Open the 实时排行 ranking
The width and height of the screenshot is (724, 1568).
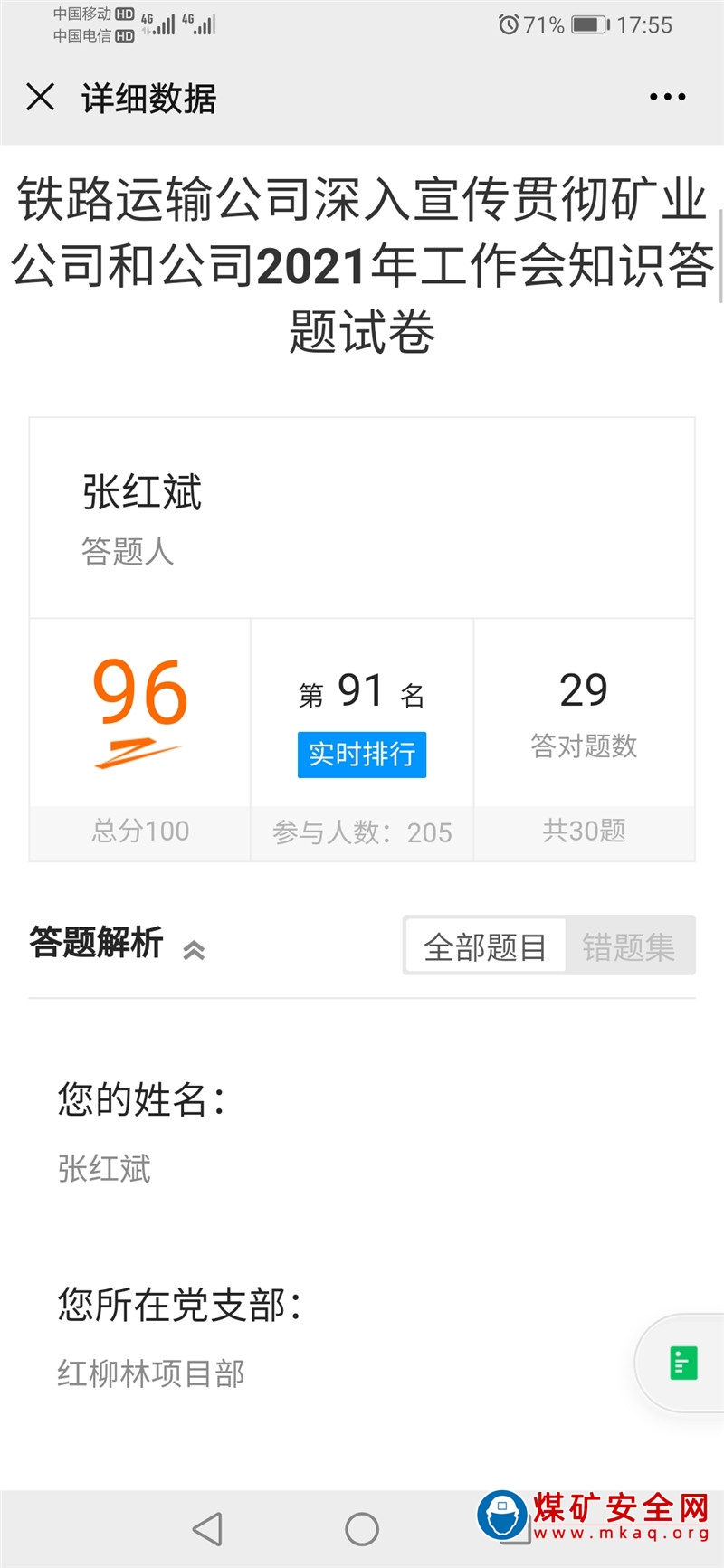click(x=361, y=755)
